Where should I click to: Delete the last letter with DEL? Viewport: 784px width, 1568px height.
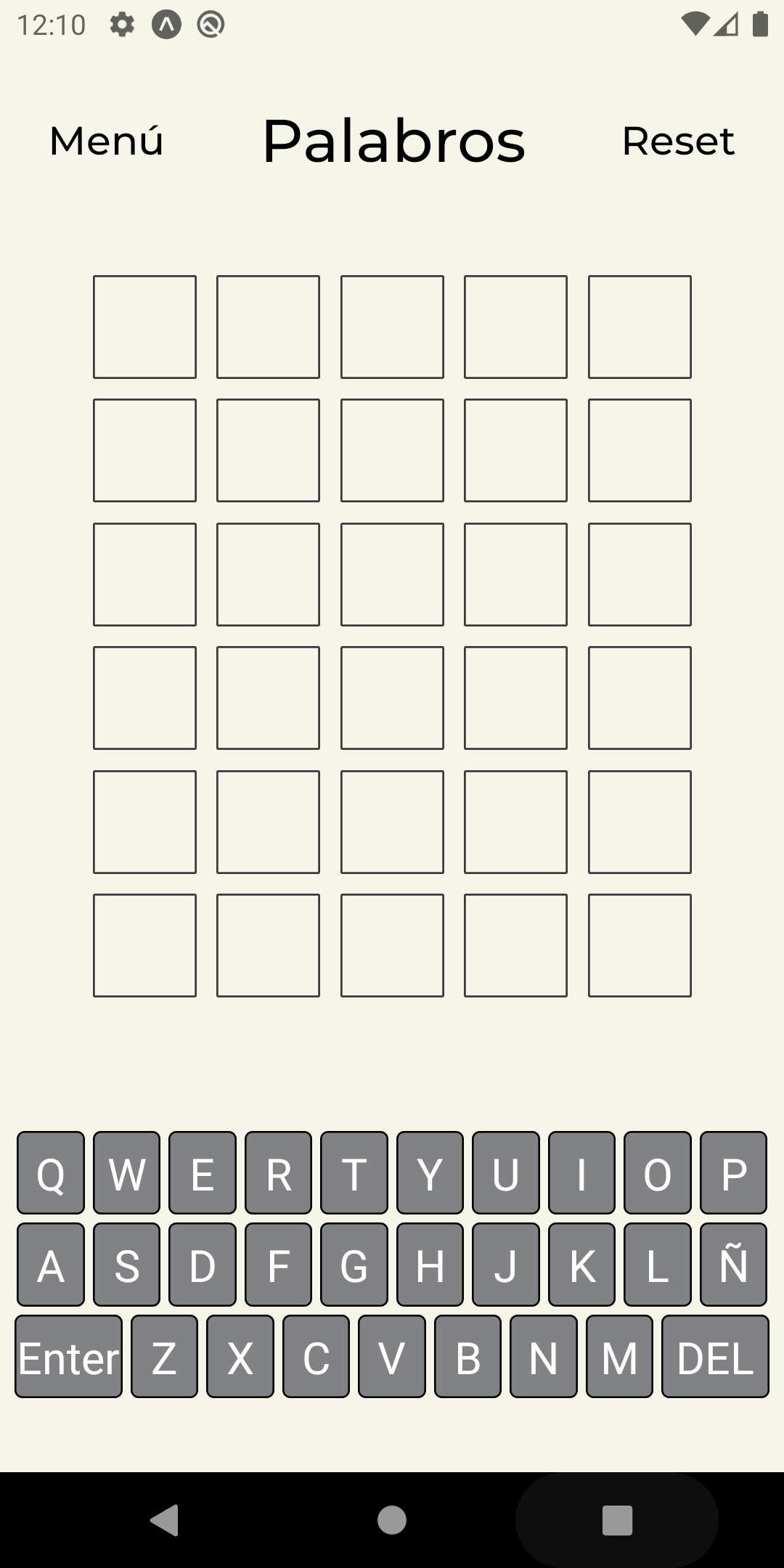pos(715,1357)
